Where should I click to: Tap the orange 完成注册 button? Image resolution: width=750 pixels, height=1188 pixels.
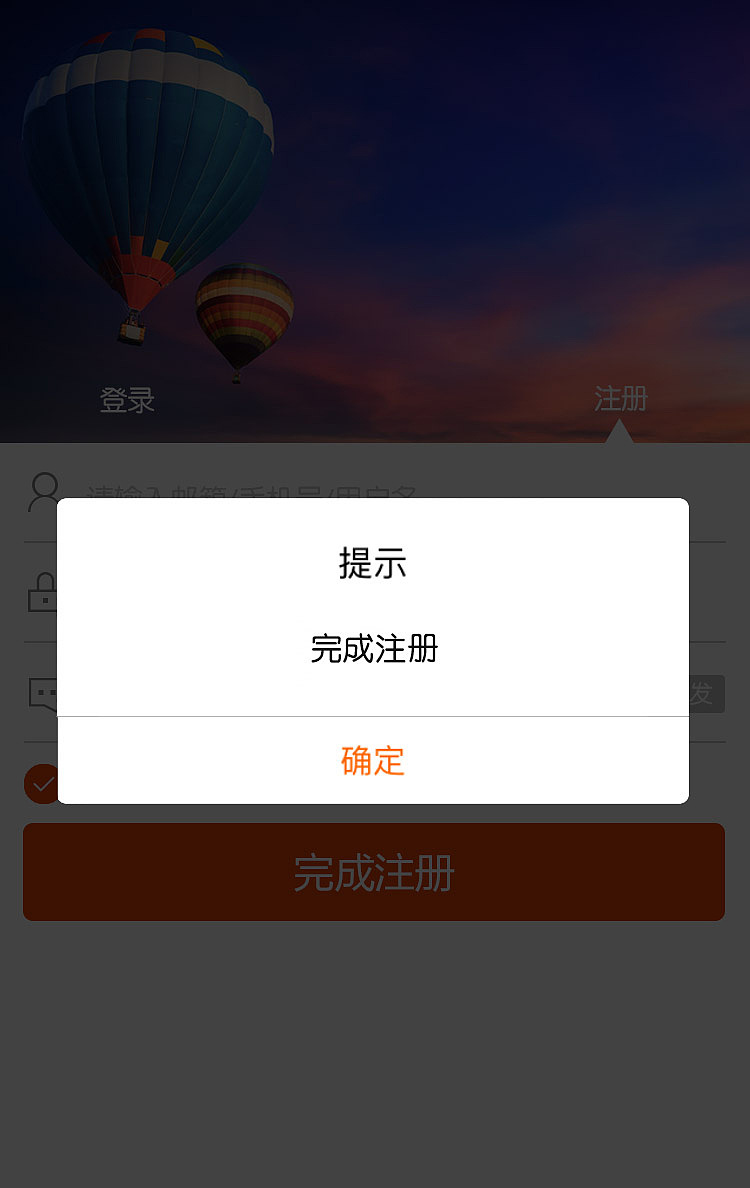[x=373, y=872]
